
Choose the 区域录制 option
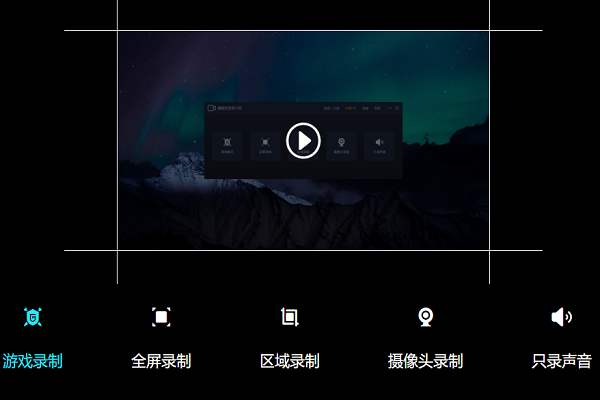point(290,340)
